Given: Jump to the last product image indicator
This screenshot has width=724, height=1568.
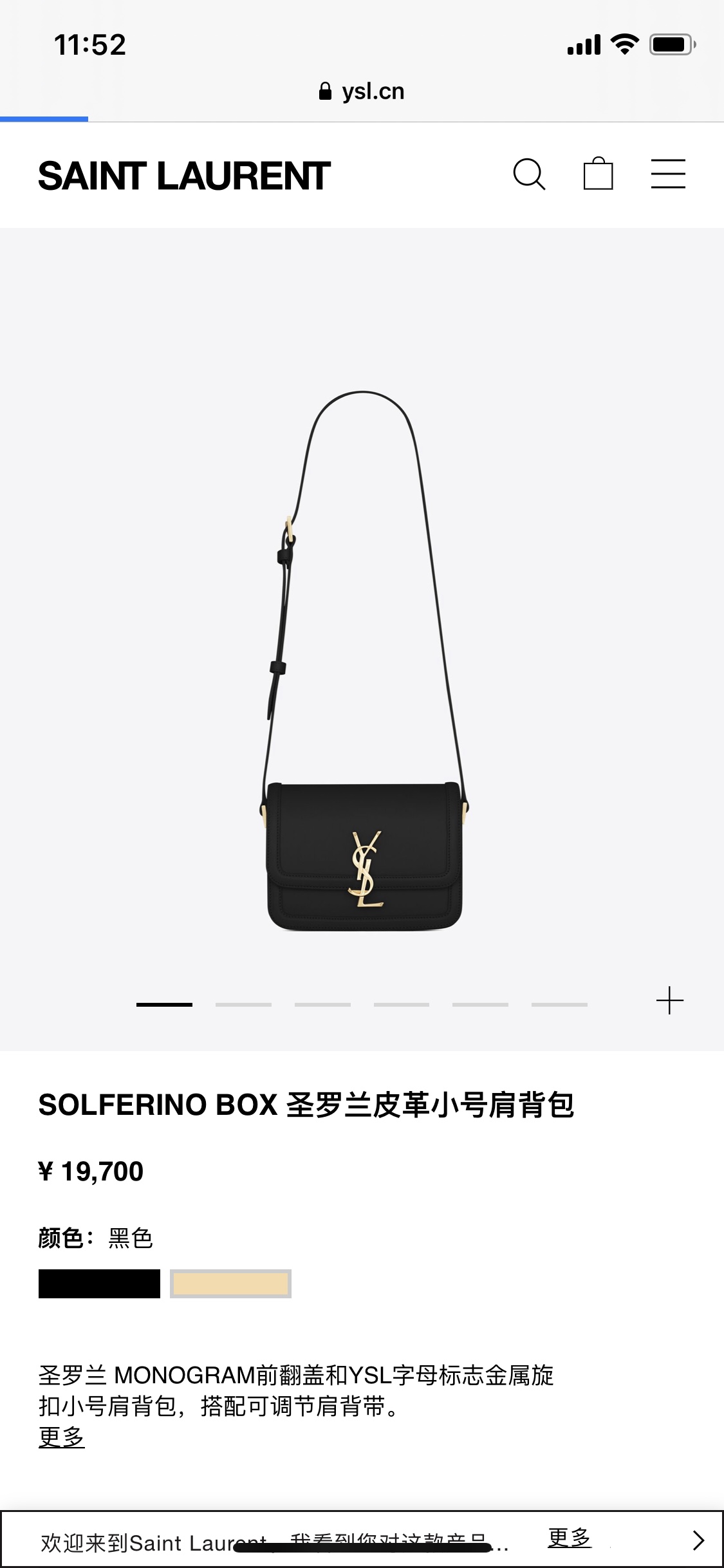Looking at the screenshot, I should pos(559,1004).
